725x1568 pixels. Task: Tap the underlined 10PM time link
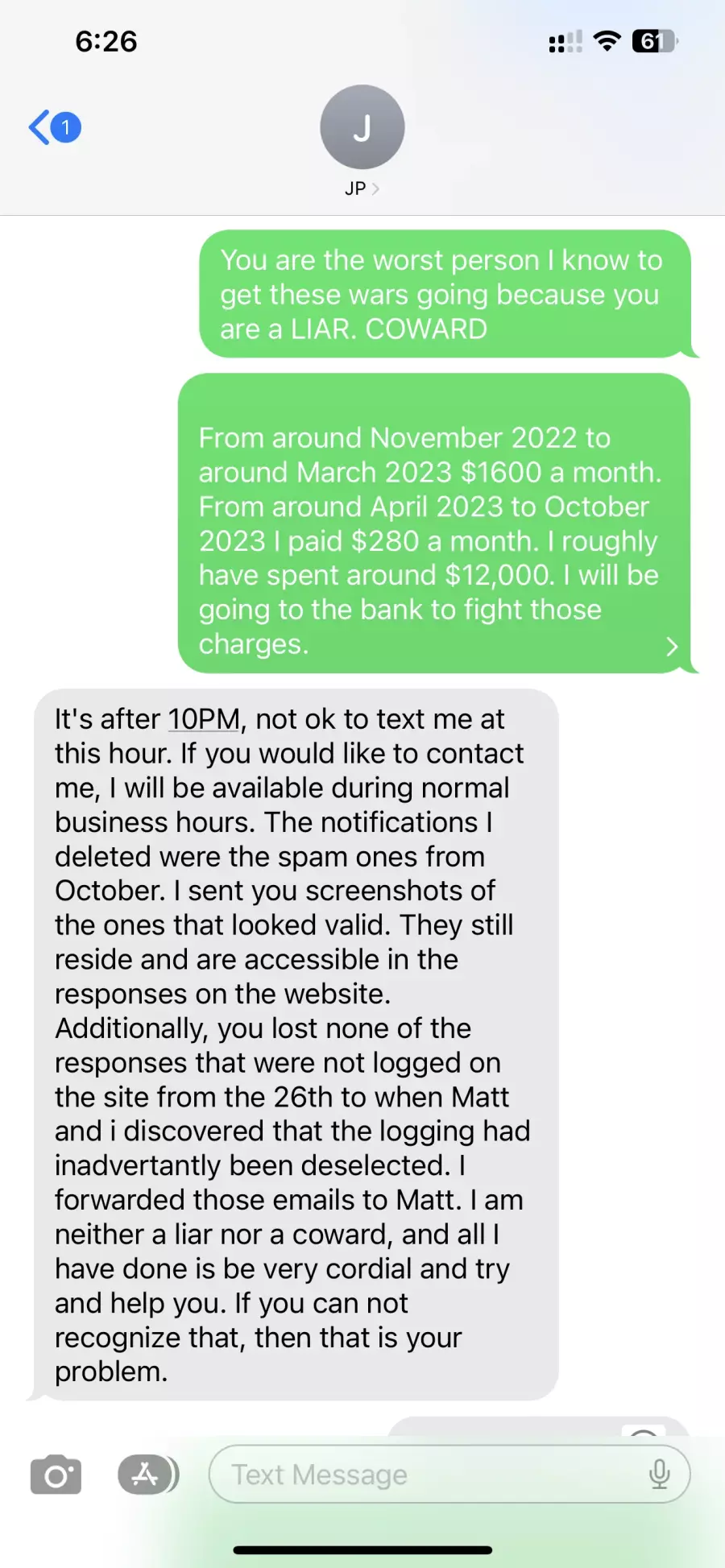[x=204, y=718]
